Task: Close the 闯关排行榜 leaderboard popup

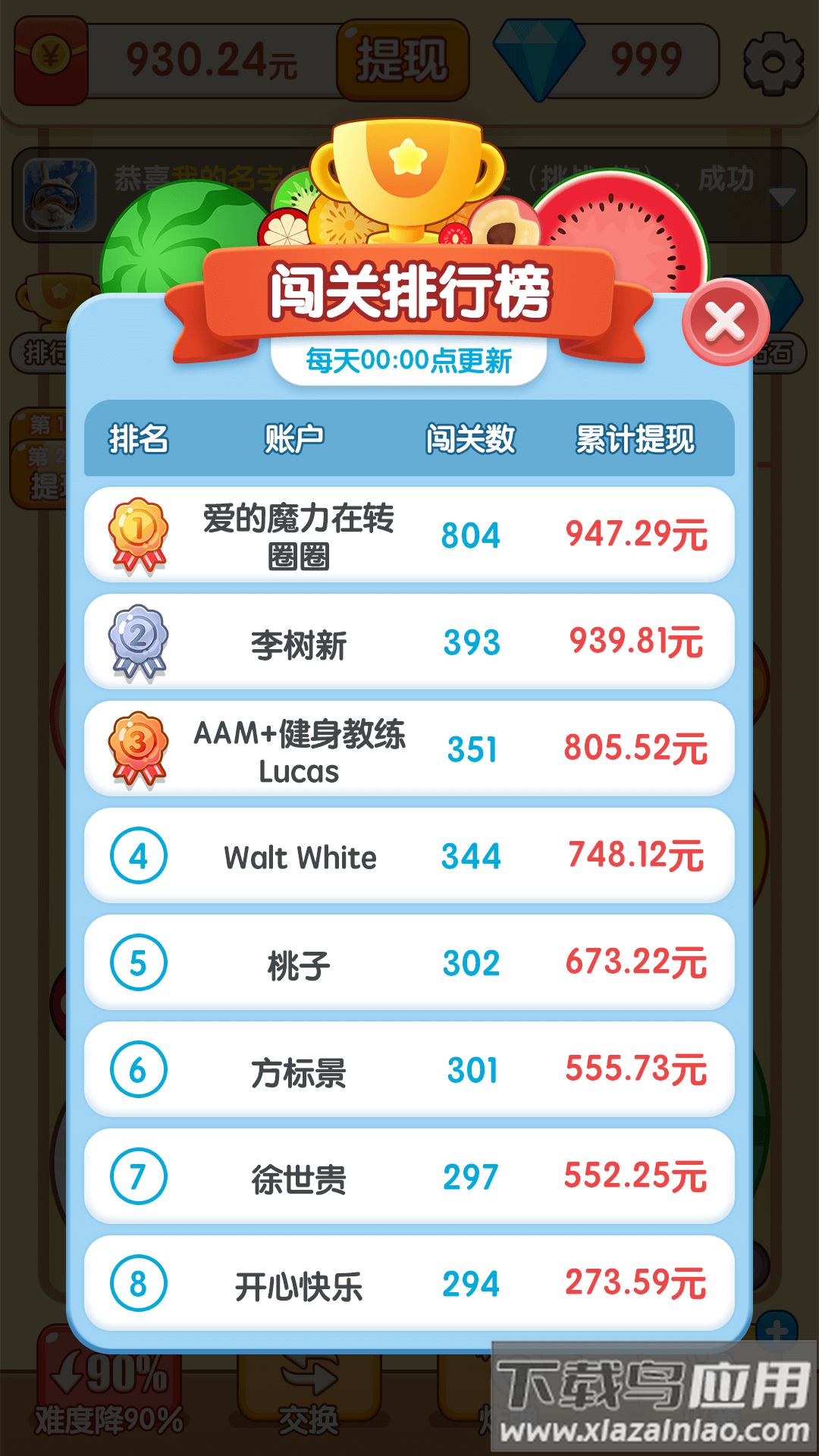Action: 725,322
